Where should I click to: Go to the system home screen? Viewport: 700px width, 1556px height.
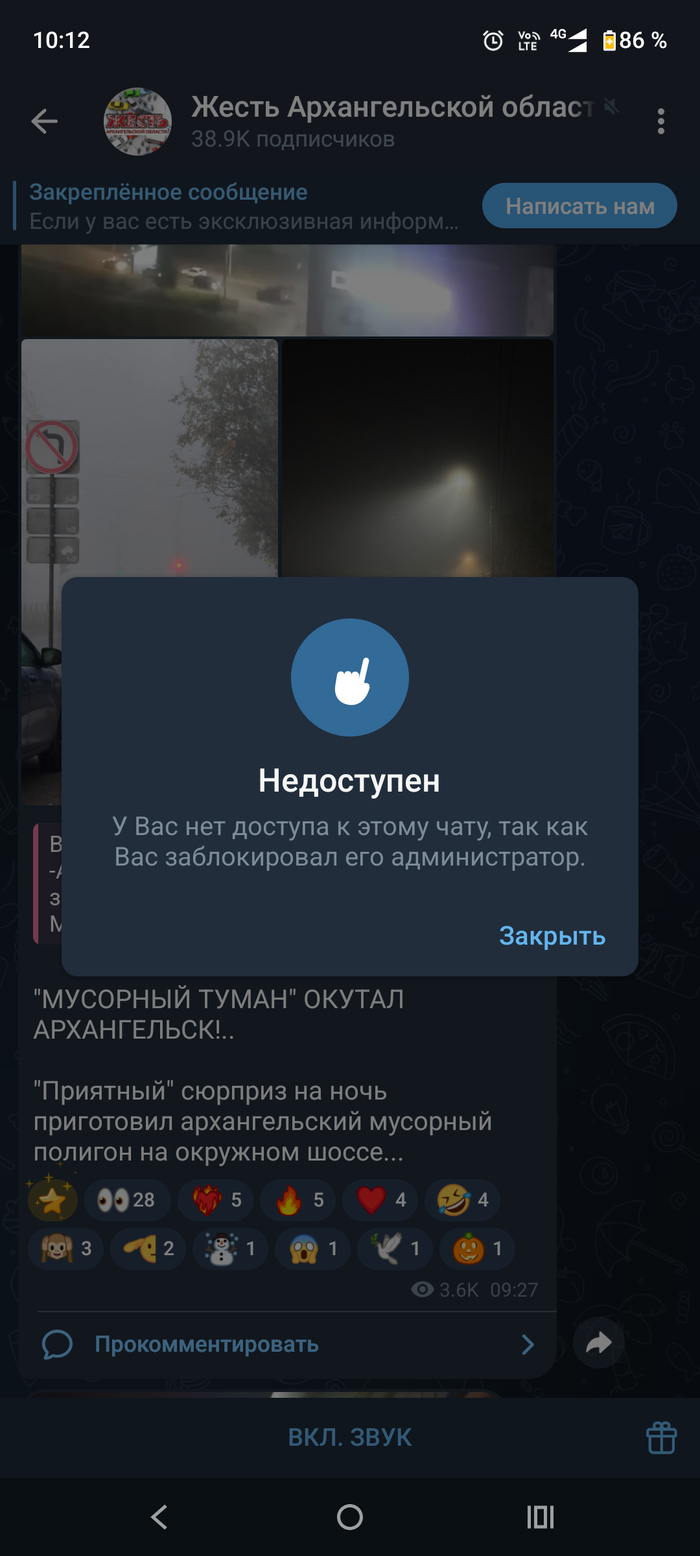(349, 1517)
